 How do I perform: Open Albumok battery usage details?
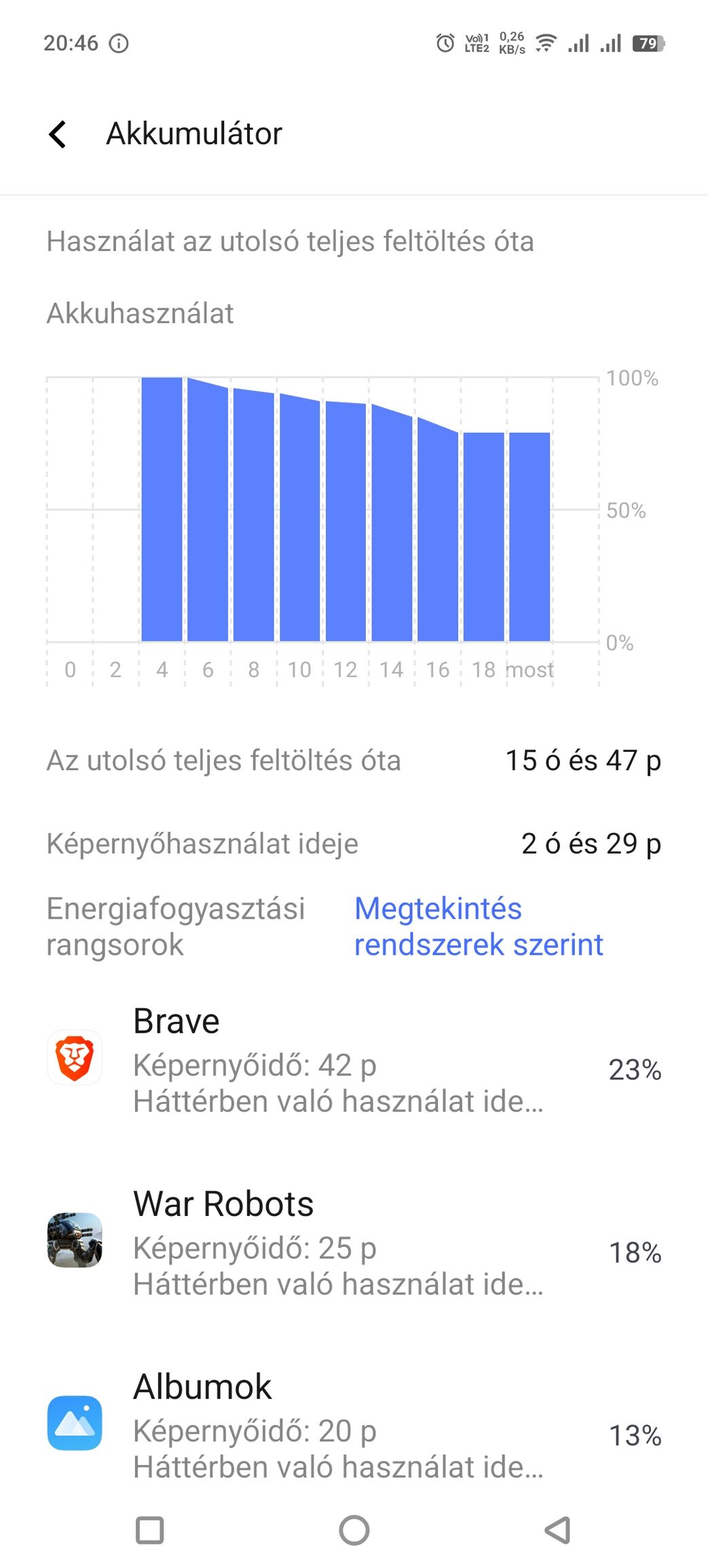354,1426
